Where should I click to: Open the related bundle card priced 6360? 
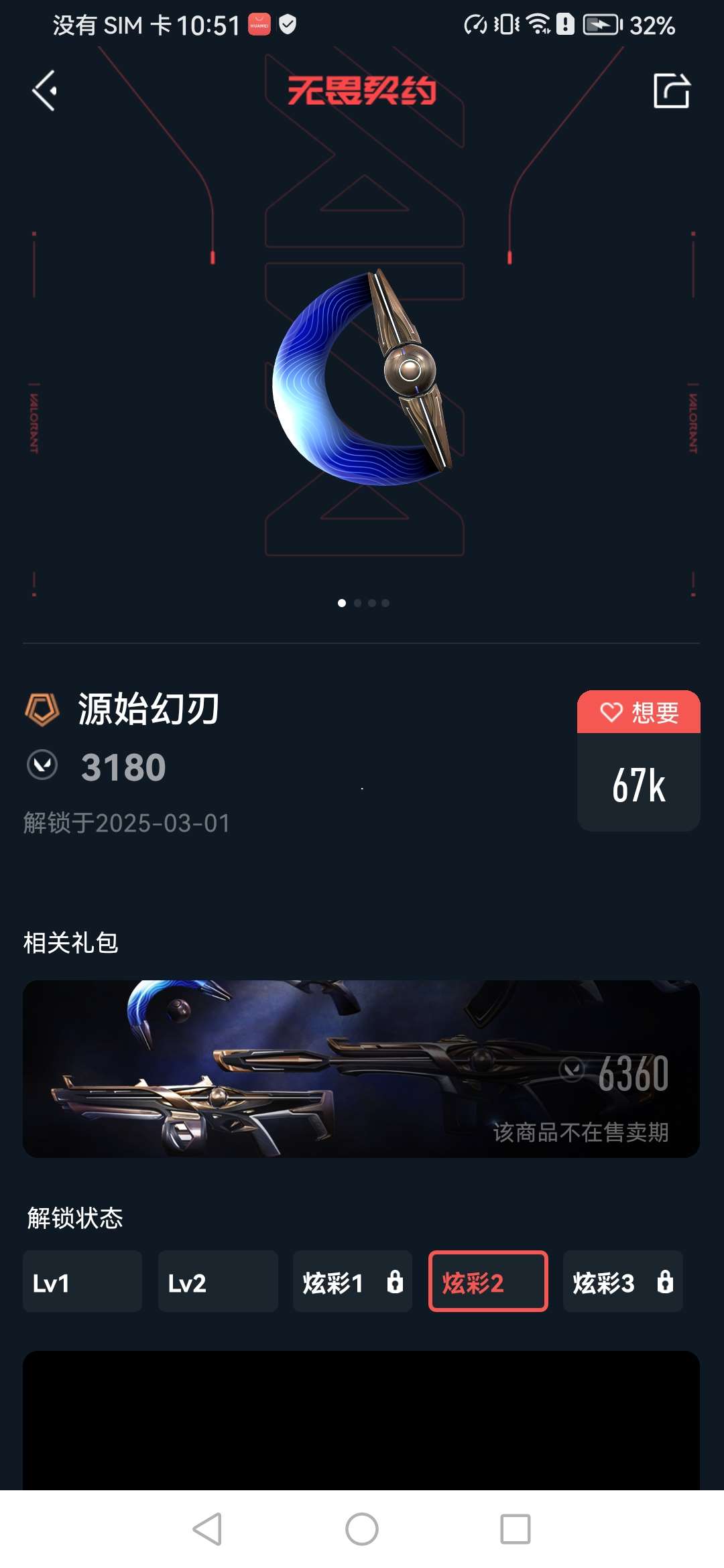coord(361,1069)
